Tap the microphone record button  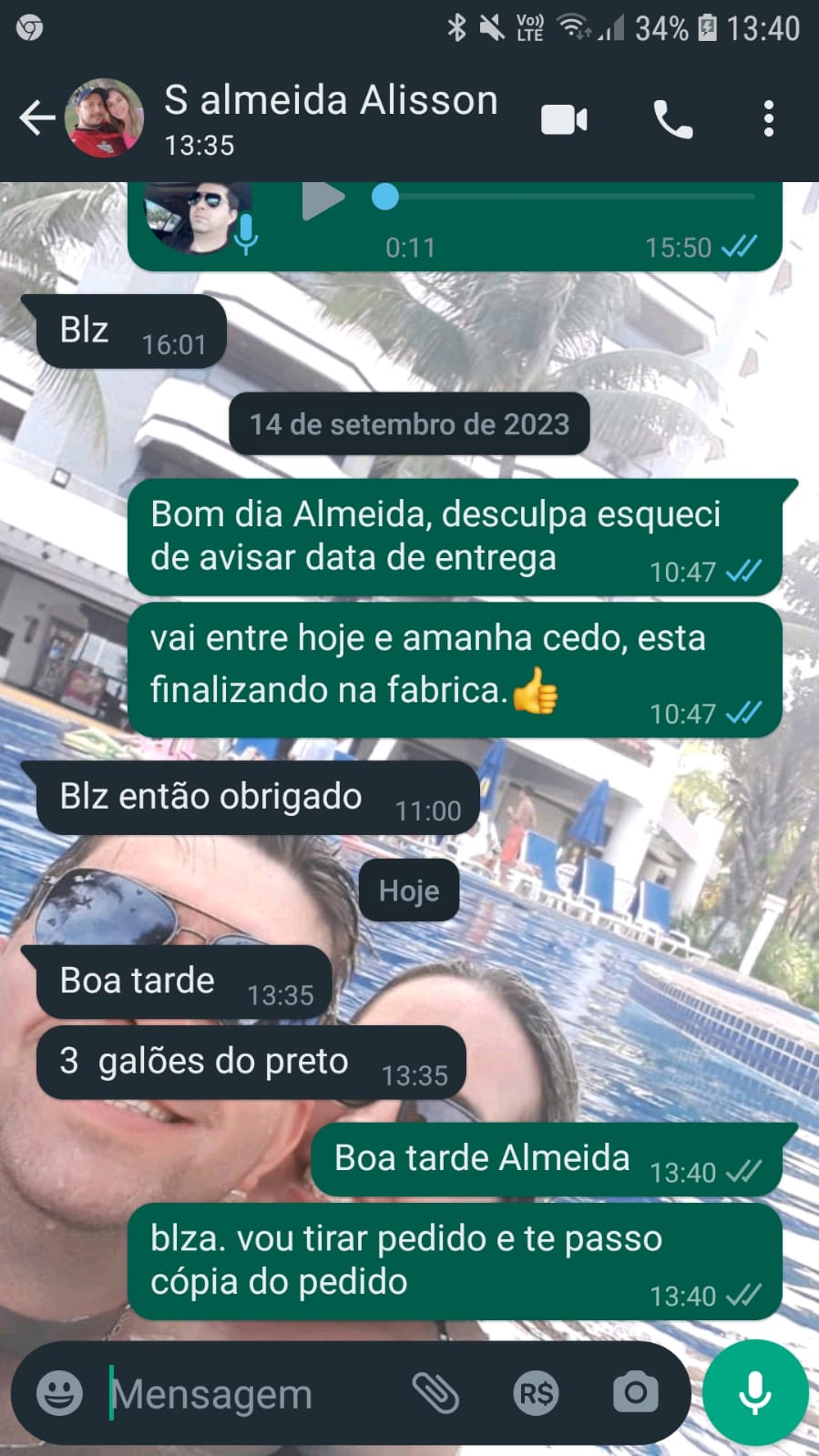point(755,1392)
